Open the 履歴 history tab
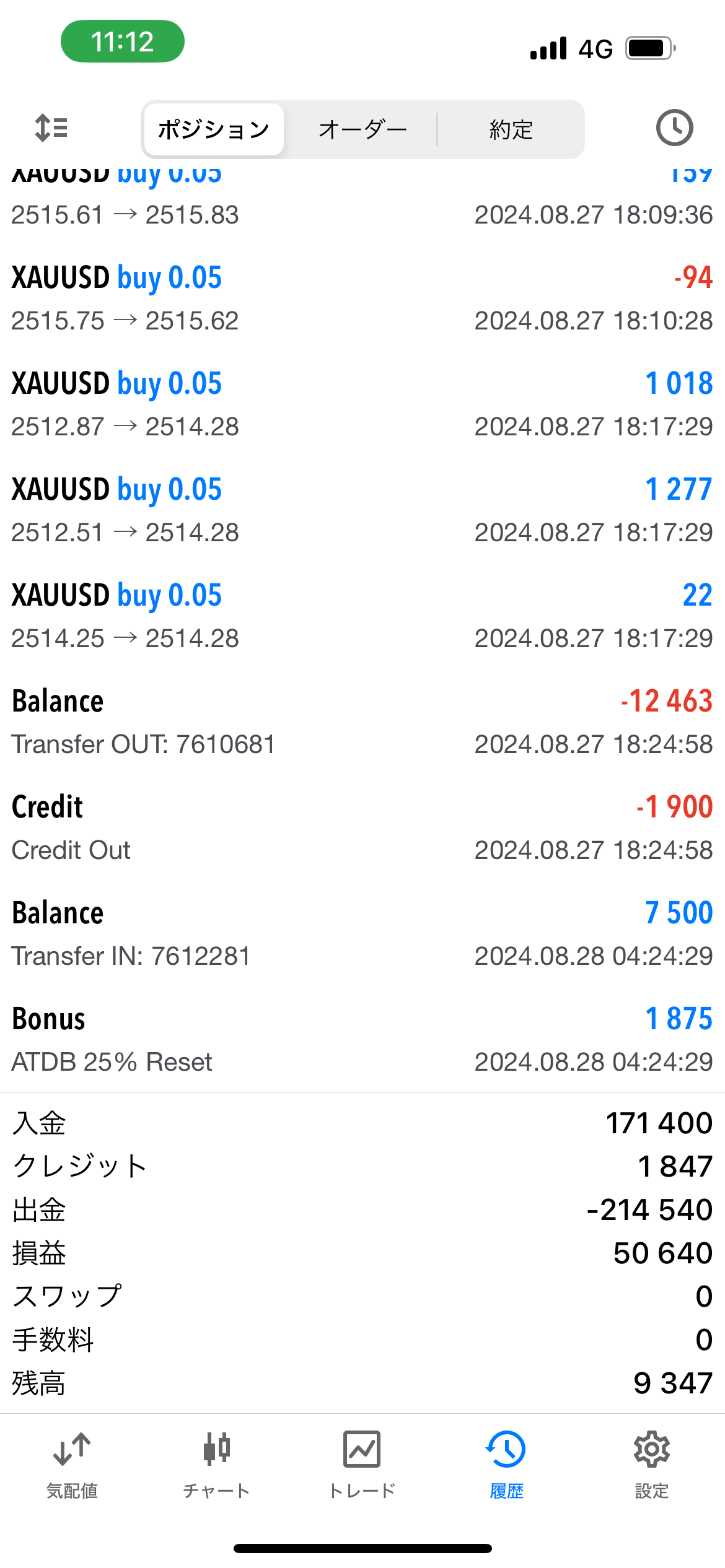725x1568 pixels. 506,1465
